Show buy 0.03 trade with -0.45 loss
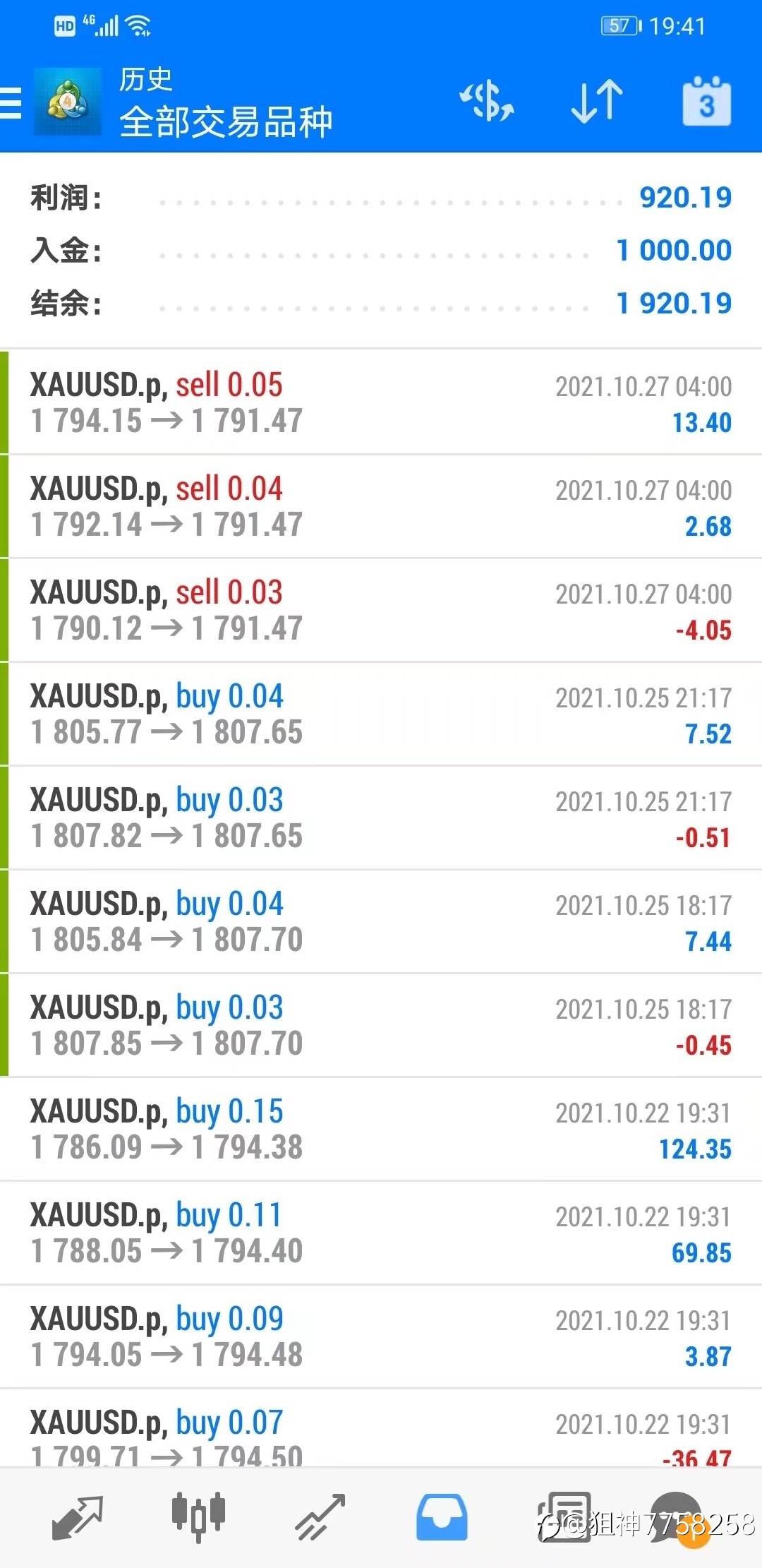 tap(381, 1025)
